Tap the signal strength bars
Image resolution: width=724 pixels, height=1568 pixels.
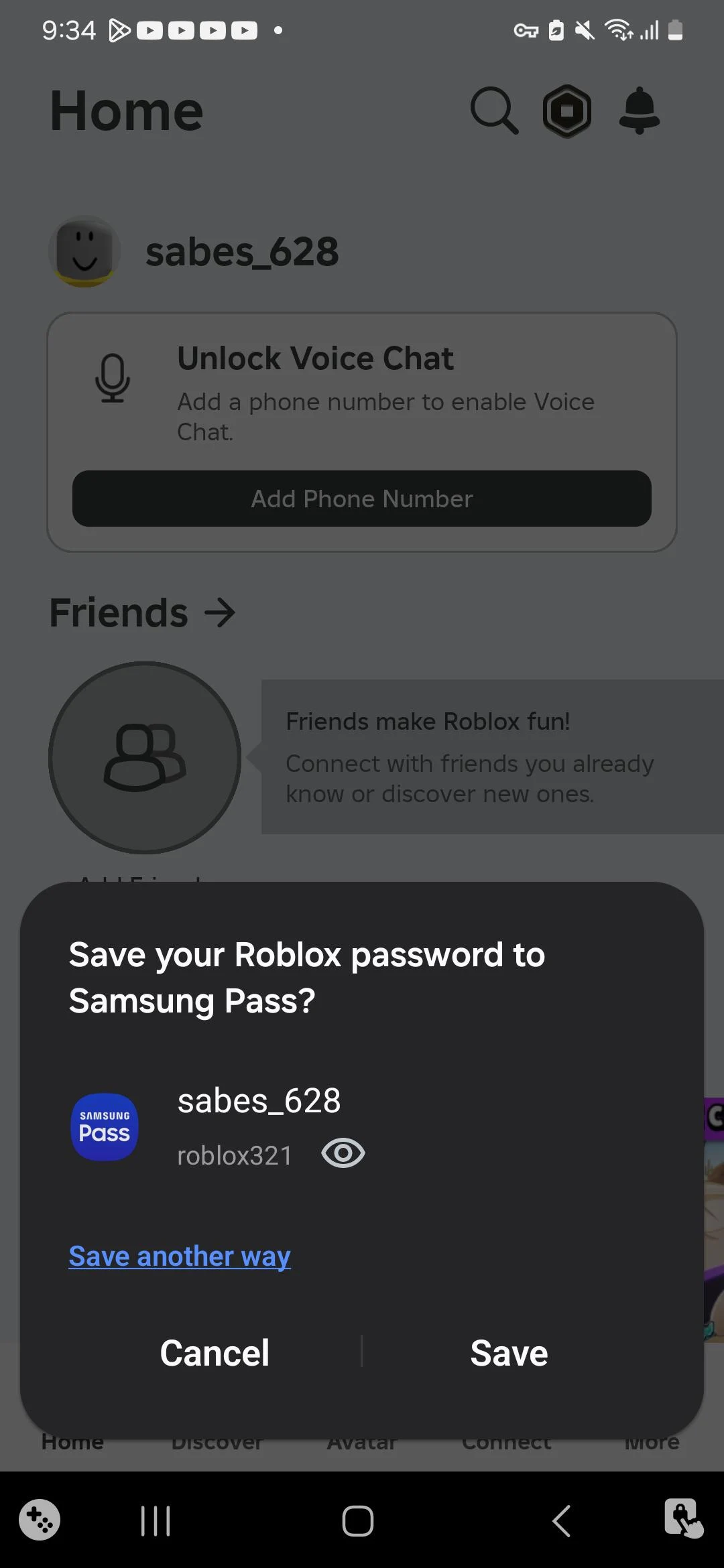pos(647,30)
